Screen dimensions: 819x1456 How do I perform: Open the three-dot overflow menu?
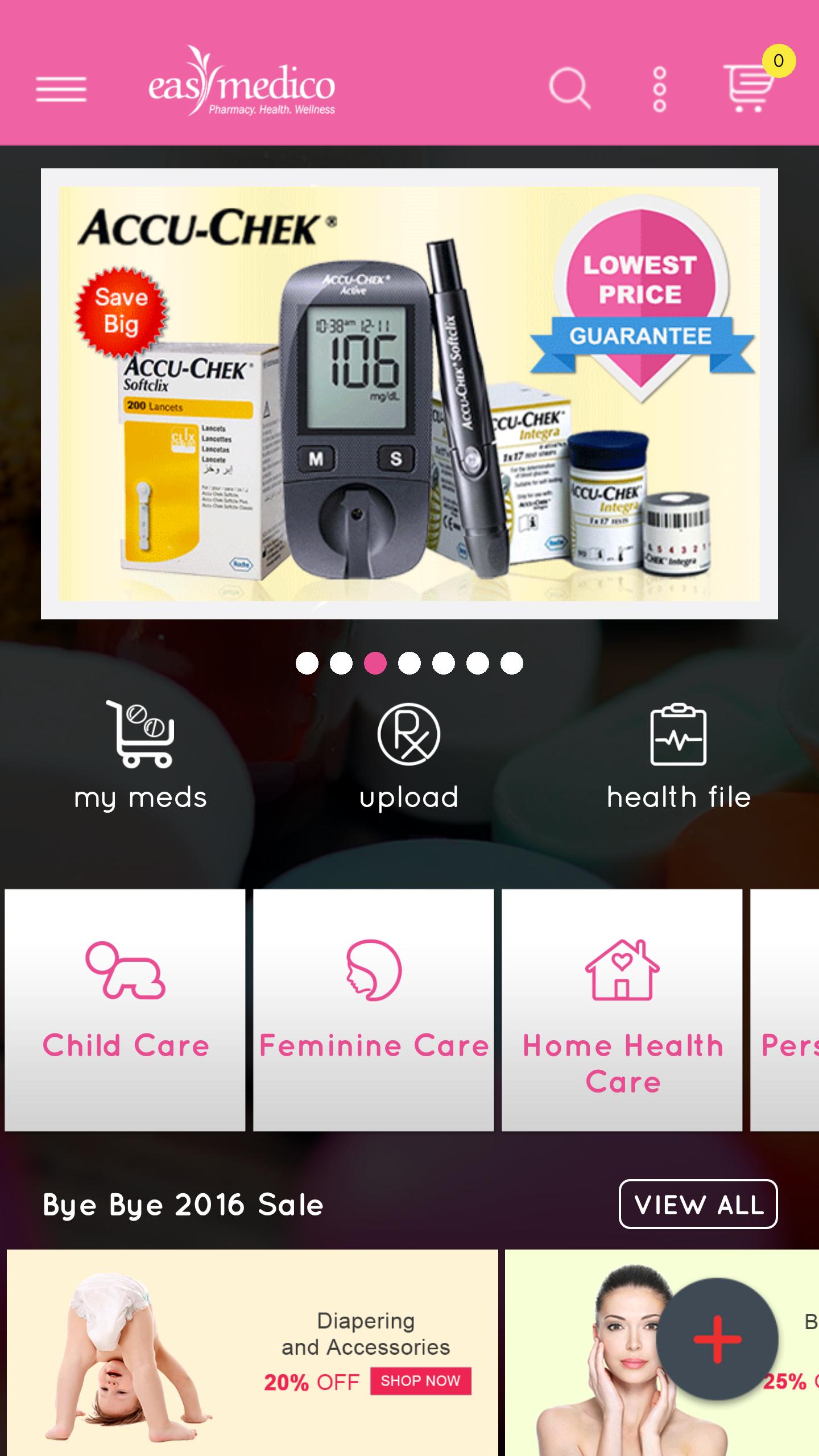tap(659, 89)
